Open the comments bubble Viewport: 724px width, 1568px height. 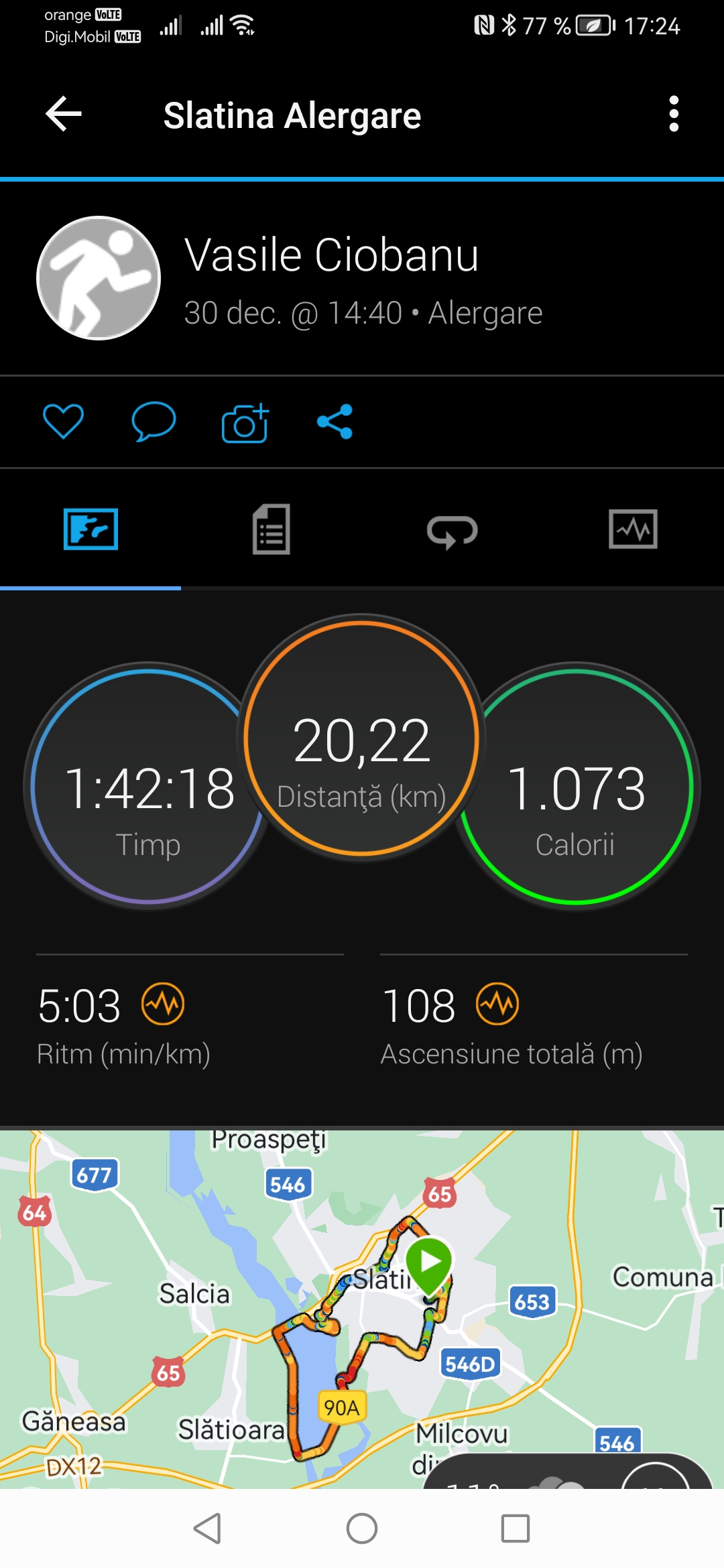click(154, 421)
